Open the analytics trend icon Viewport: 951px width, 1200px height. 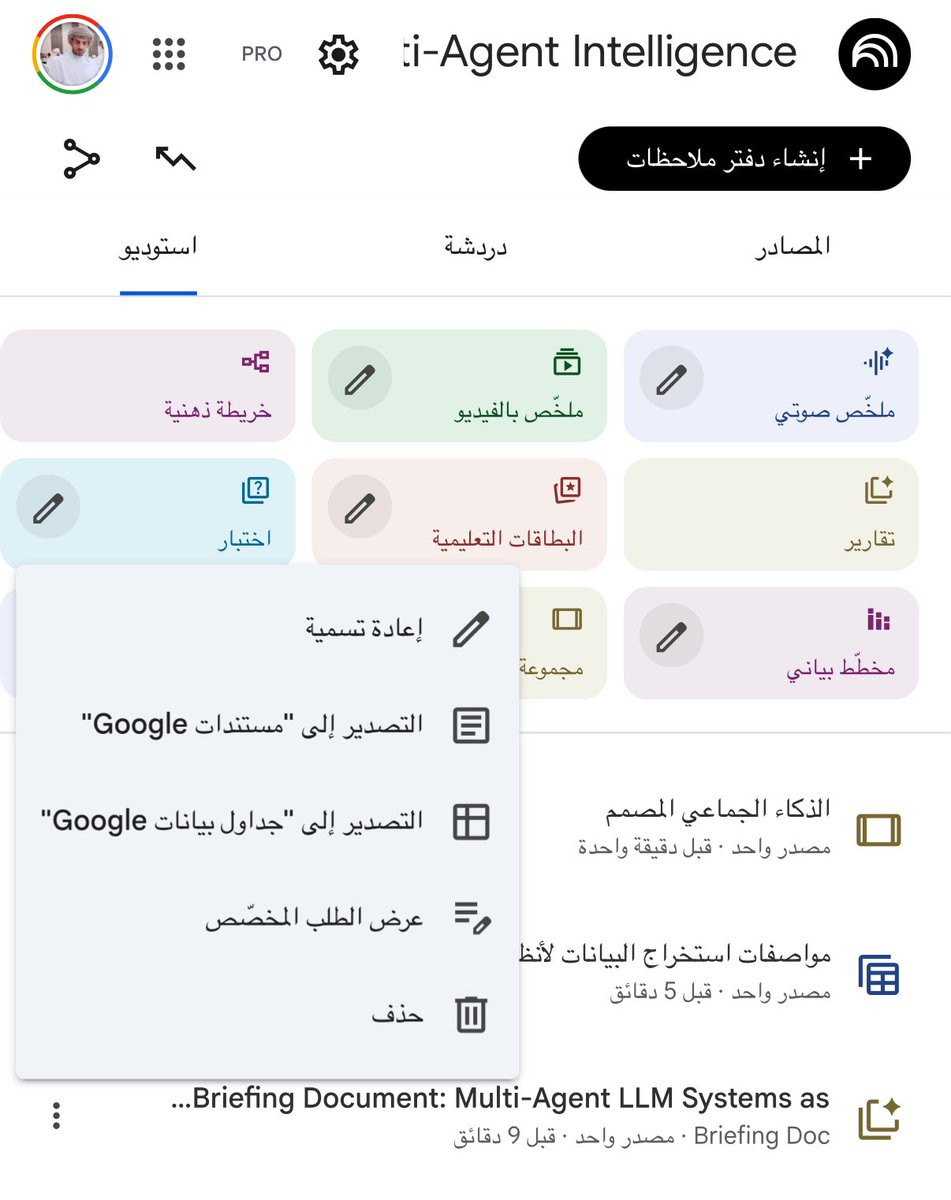[x=176, y=158]
